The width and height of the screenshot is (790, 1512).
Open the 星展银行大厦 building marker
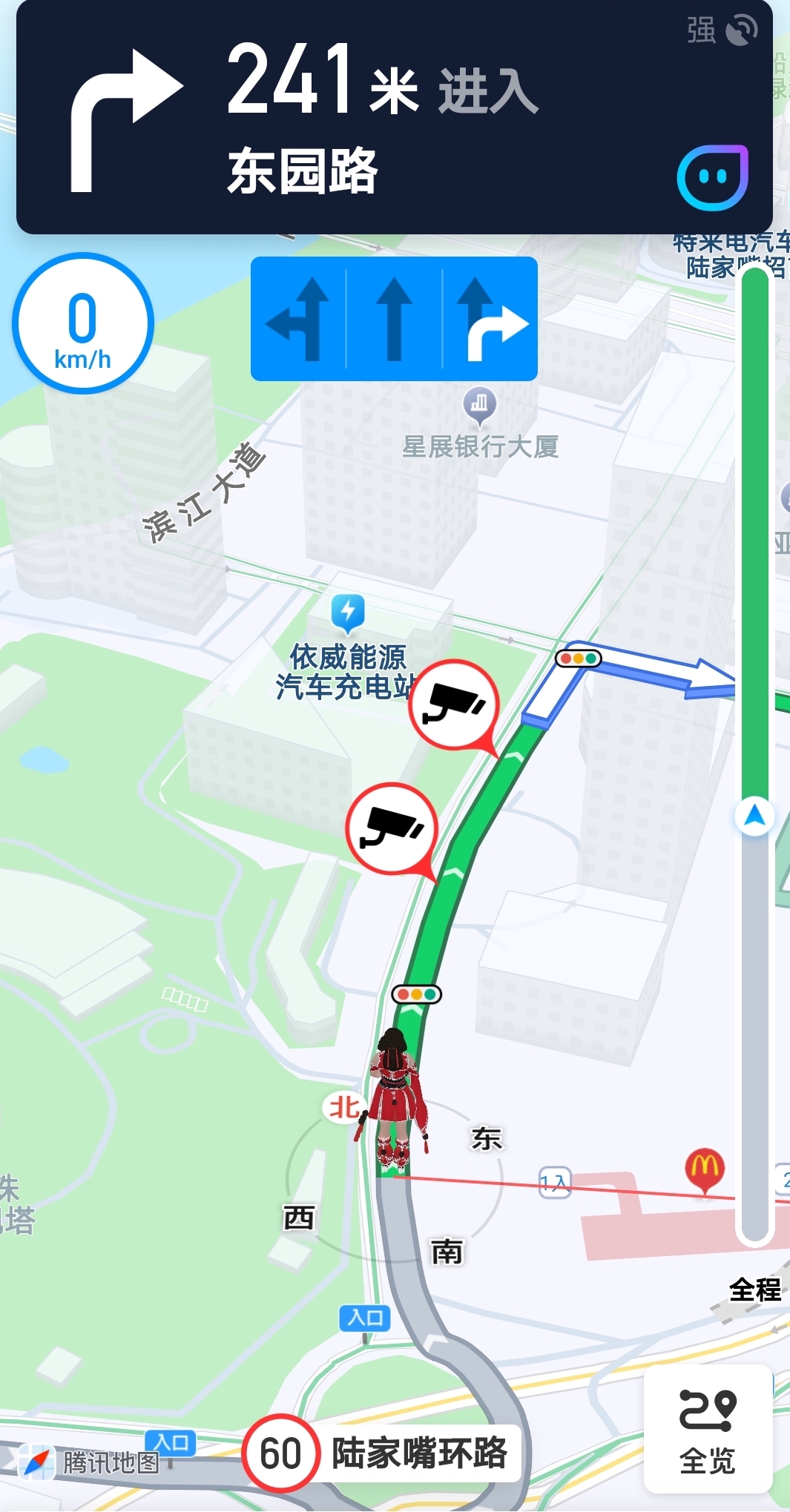[x=479, y=404]
